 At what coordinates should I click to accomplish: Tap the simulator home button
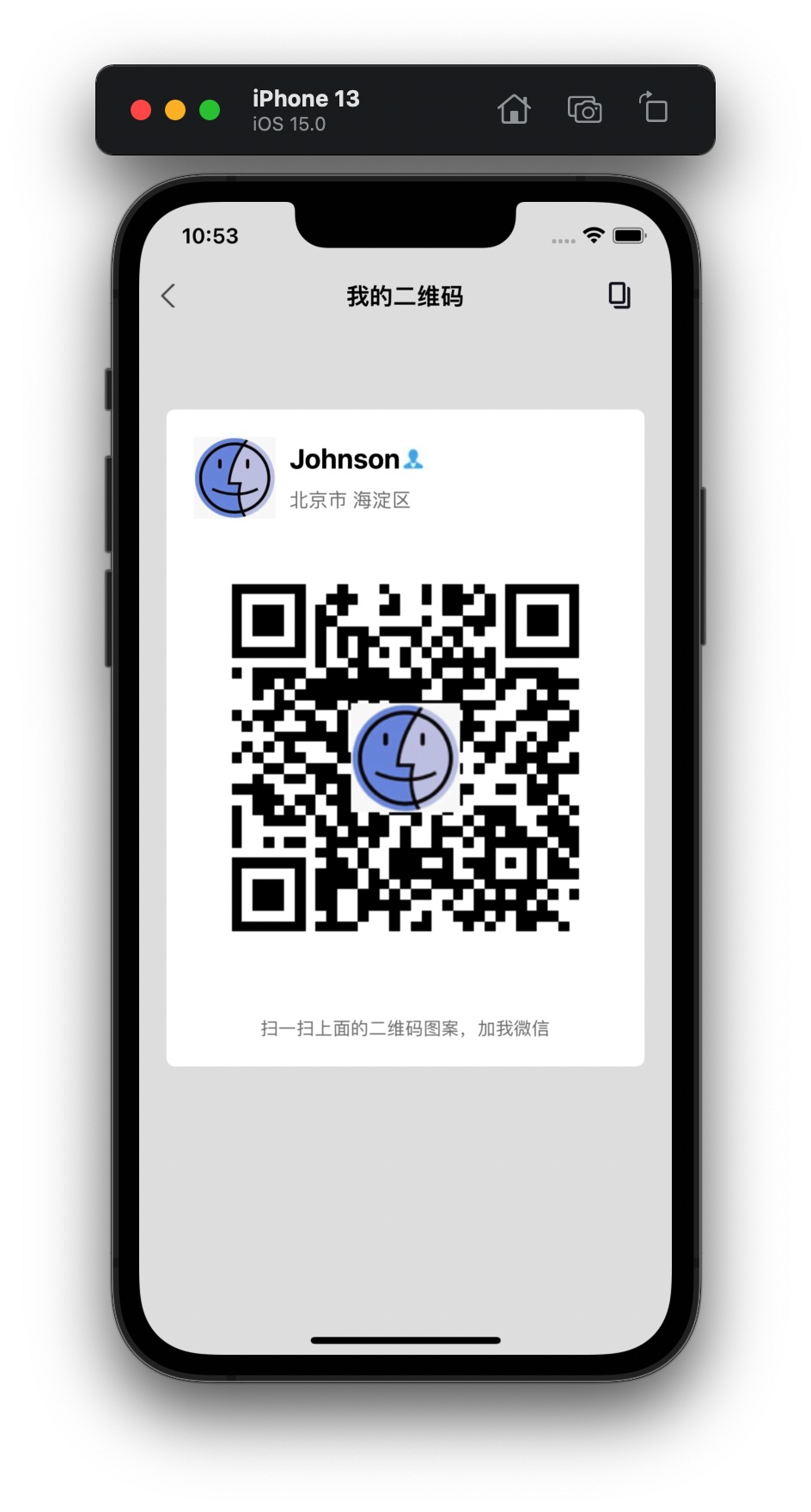tap(514, 110)
